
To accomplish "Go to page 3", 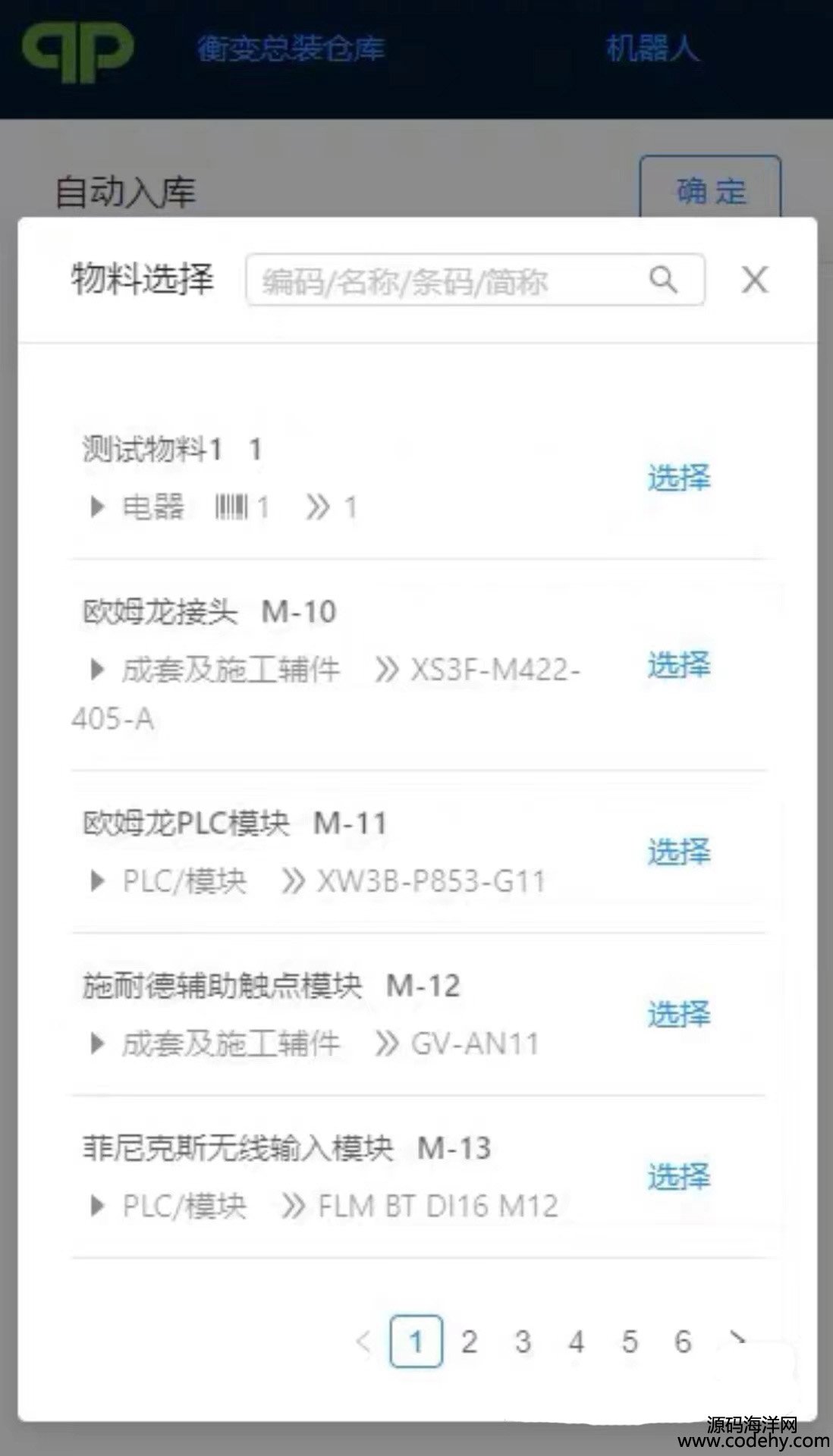I will click(x=523, y=1341).
